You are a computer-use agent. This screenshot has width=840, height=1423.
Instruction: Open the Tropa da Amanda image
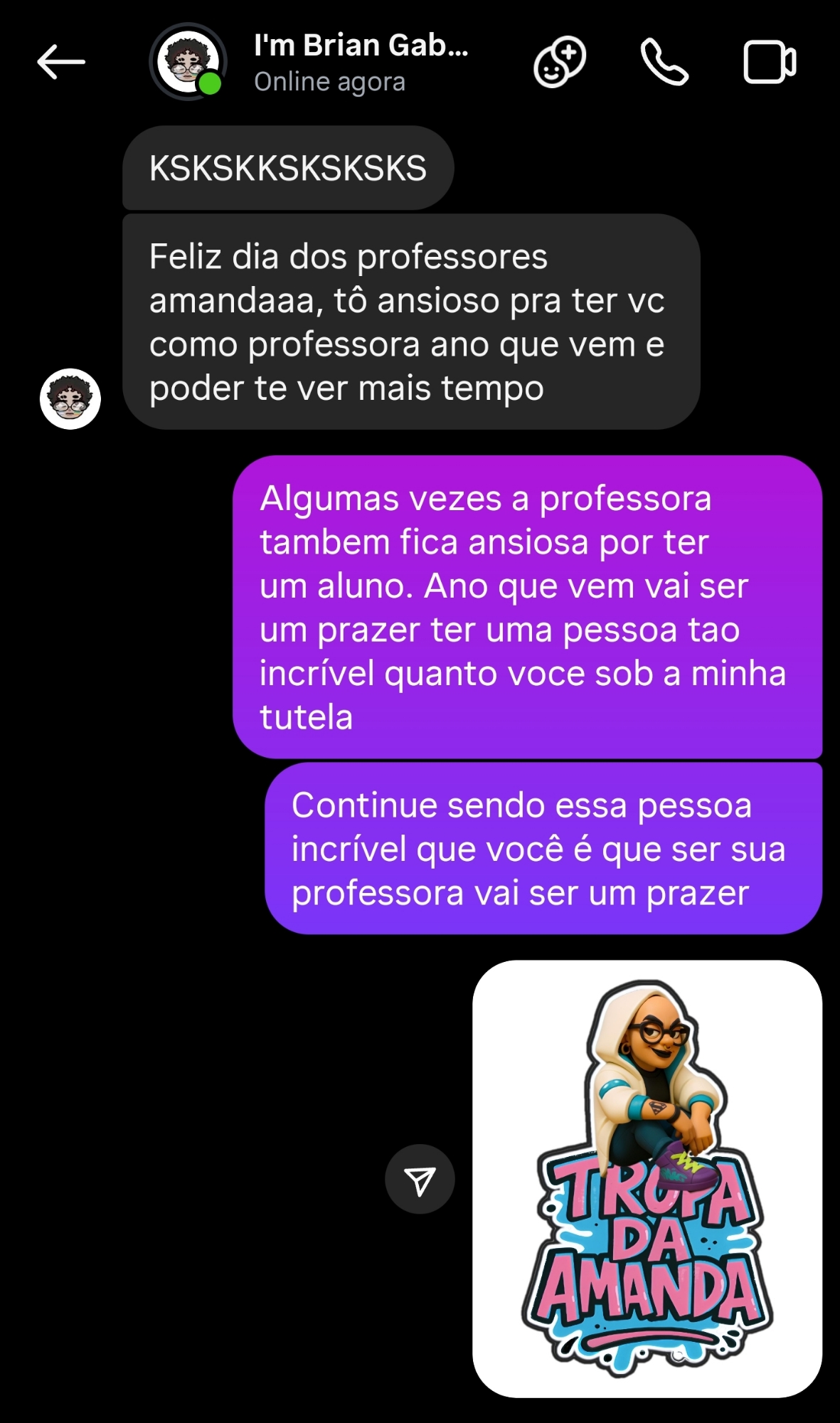(647, 1179)
